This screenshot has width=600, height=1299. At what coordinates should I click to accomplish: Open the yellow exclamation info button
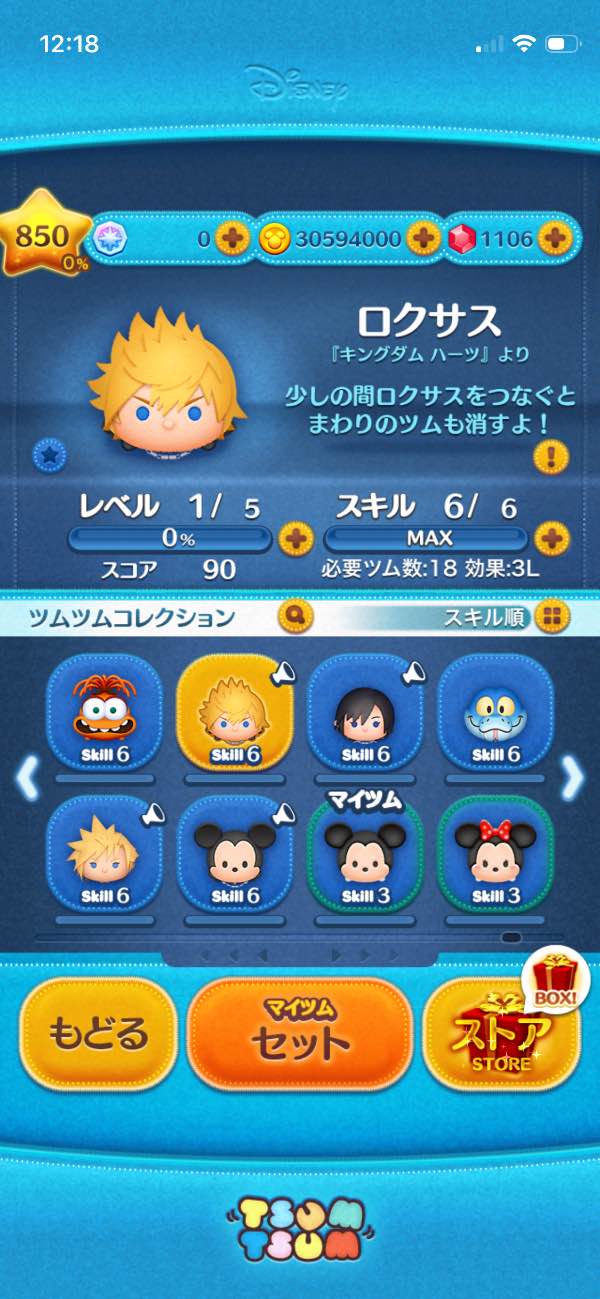click(x=551, y=458)
